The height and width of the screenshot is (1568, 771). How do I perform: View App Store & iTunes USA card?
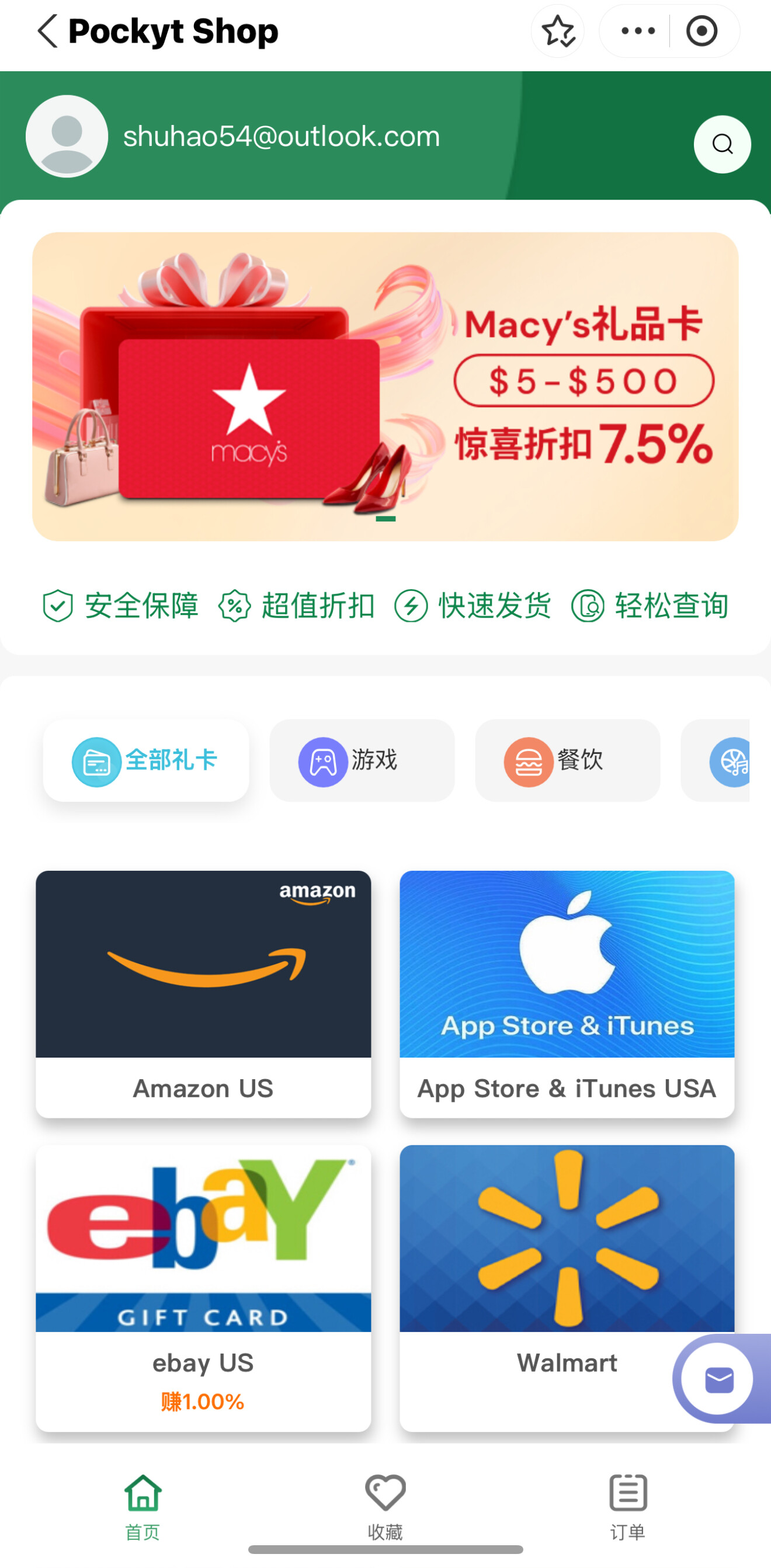pos(567,993)
